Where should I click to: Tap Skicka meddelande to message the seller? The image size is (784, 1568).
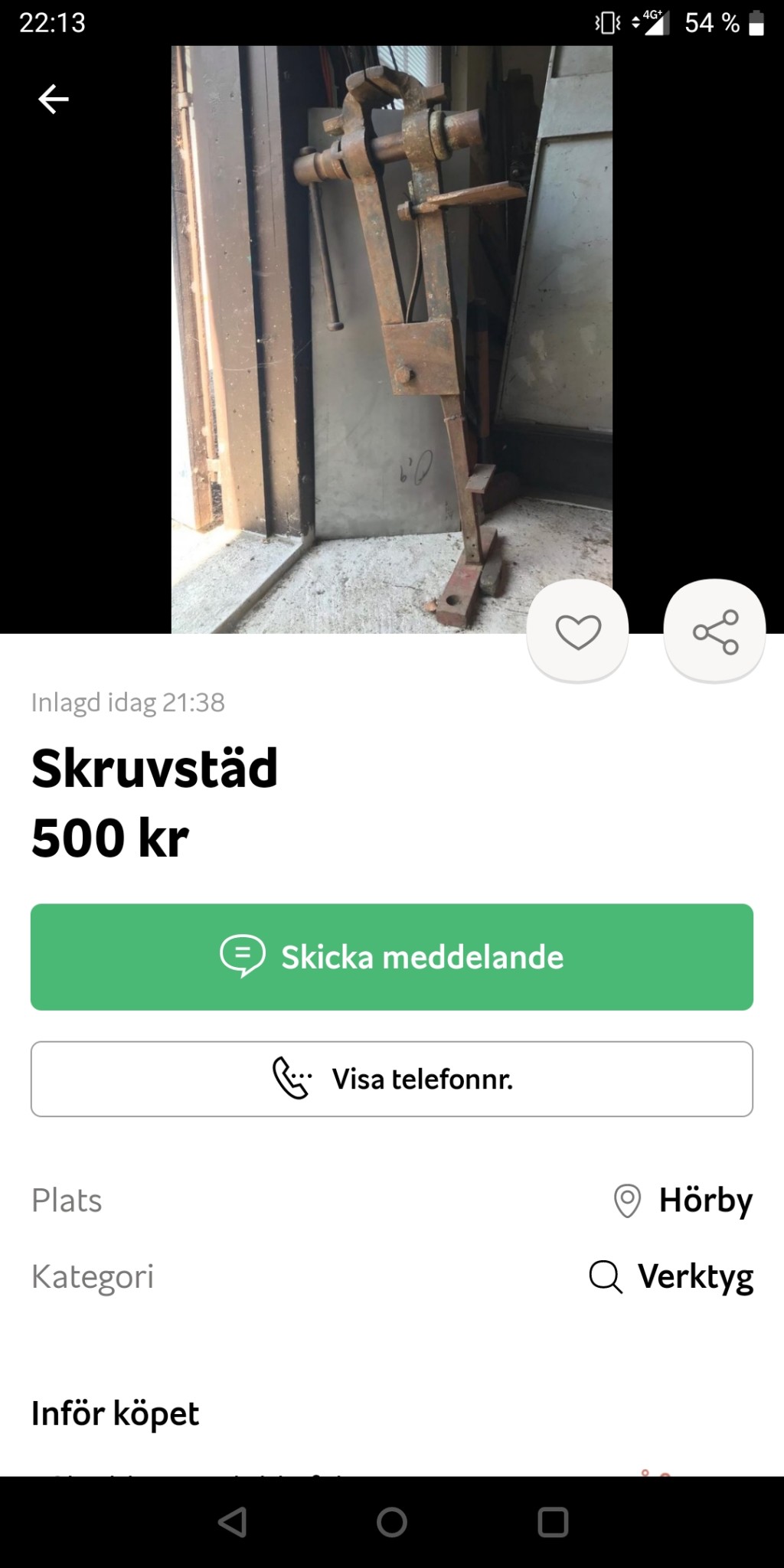[x=392, y=957]
